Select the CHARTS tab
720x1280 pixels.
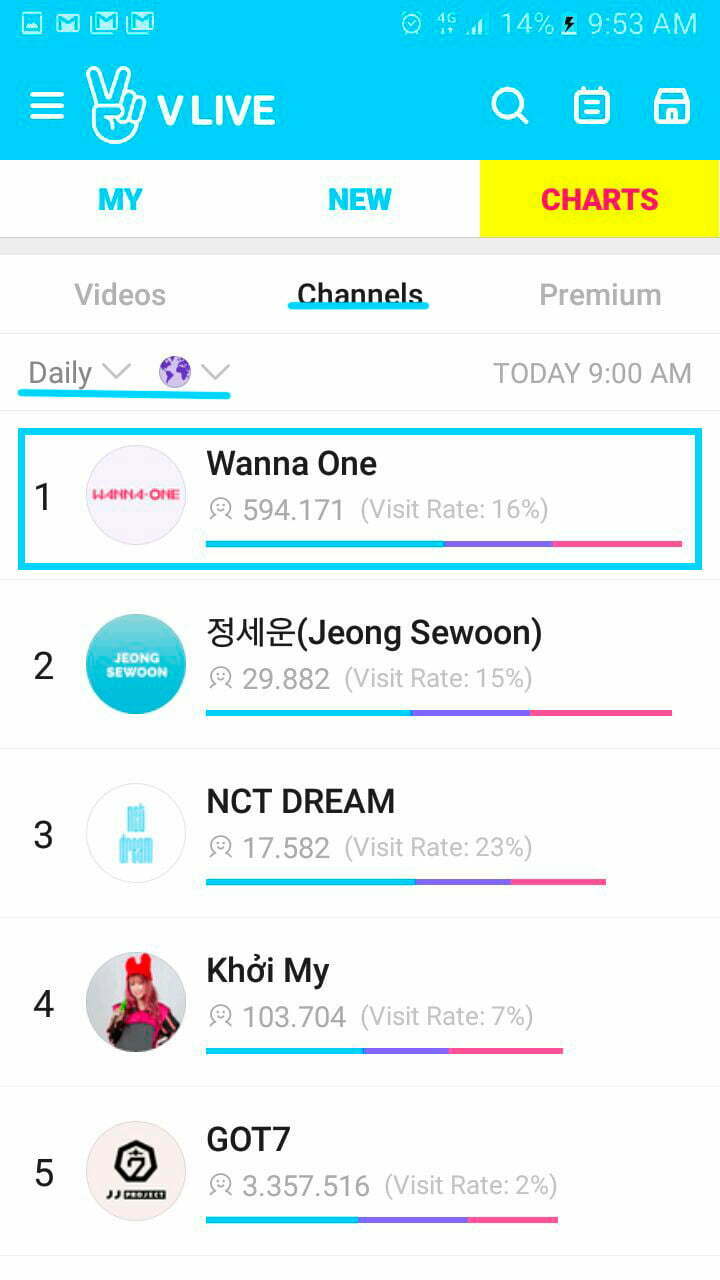pos(599,199)
